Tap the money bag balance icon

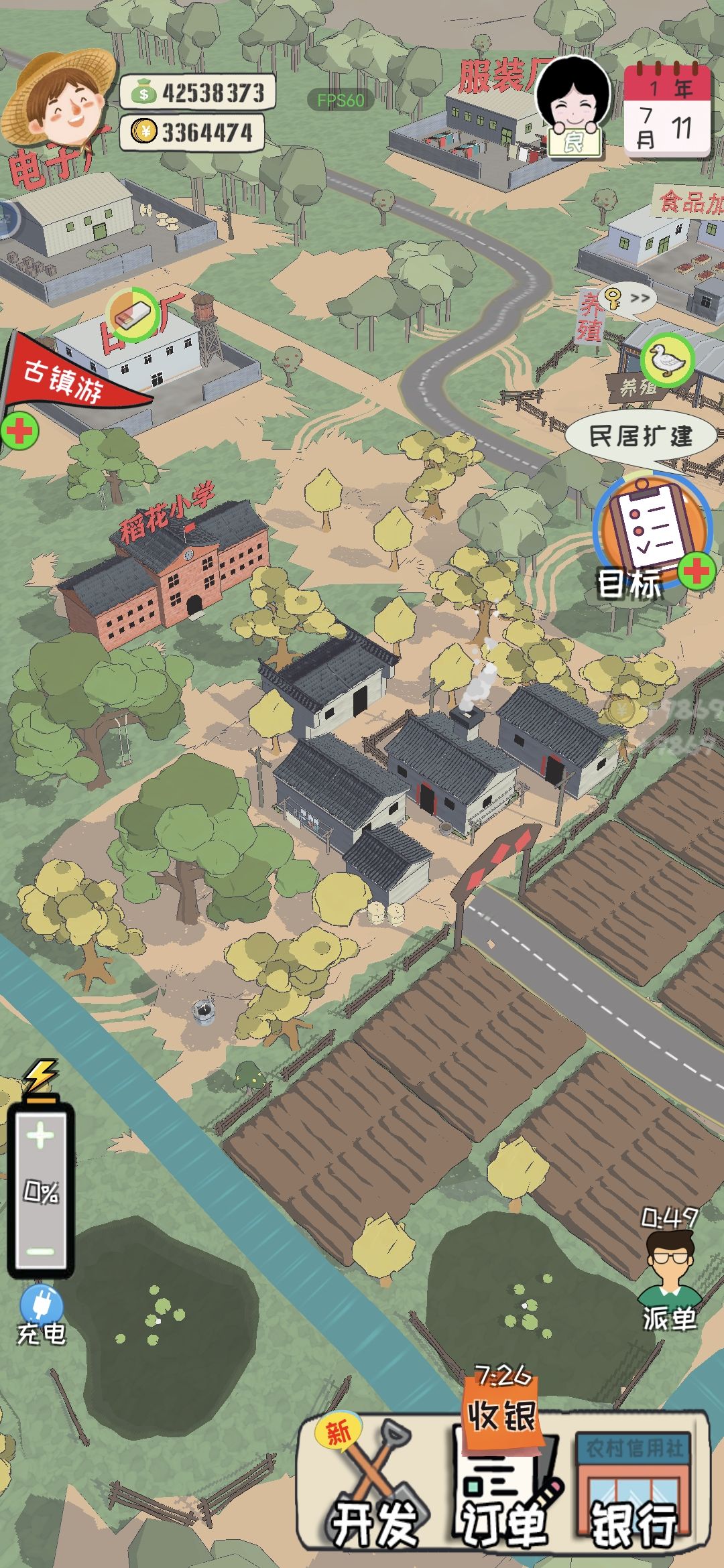tap(144, 91)
